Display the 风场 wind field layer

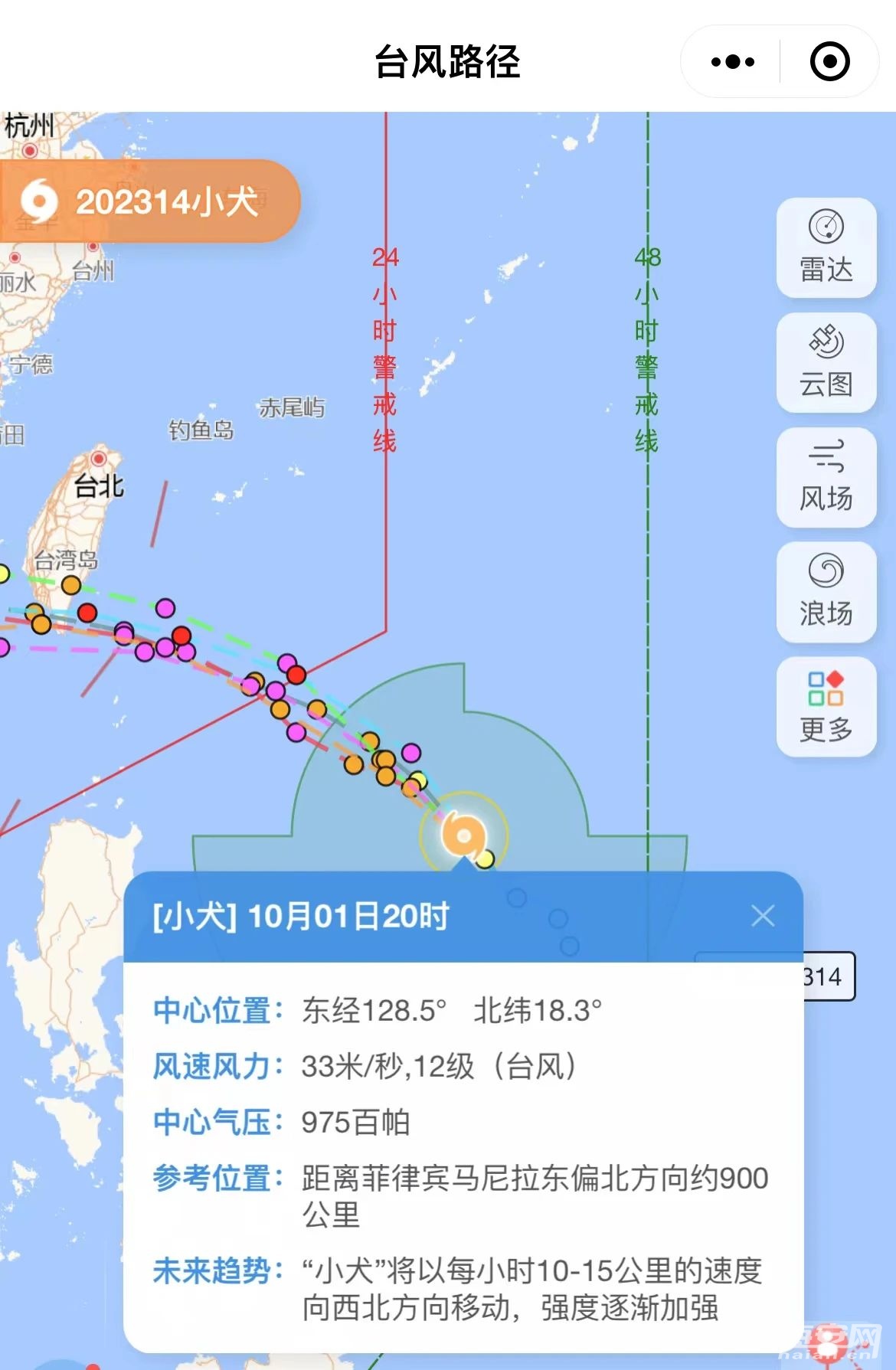tap(826, 477)
